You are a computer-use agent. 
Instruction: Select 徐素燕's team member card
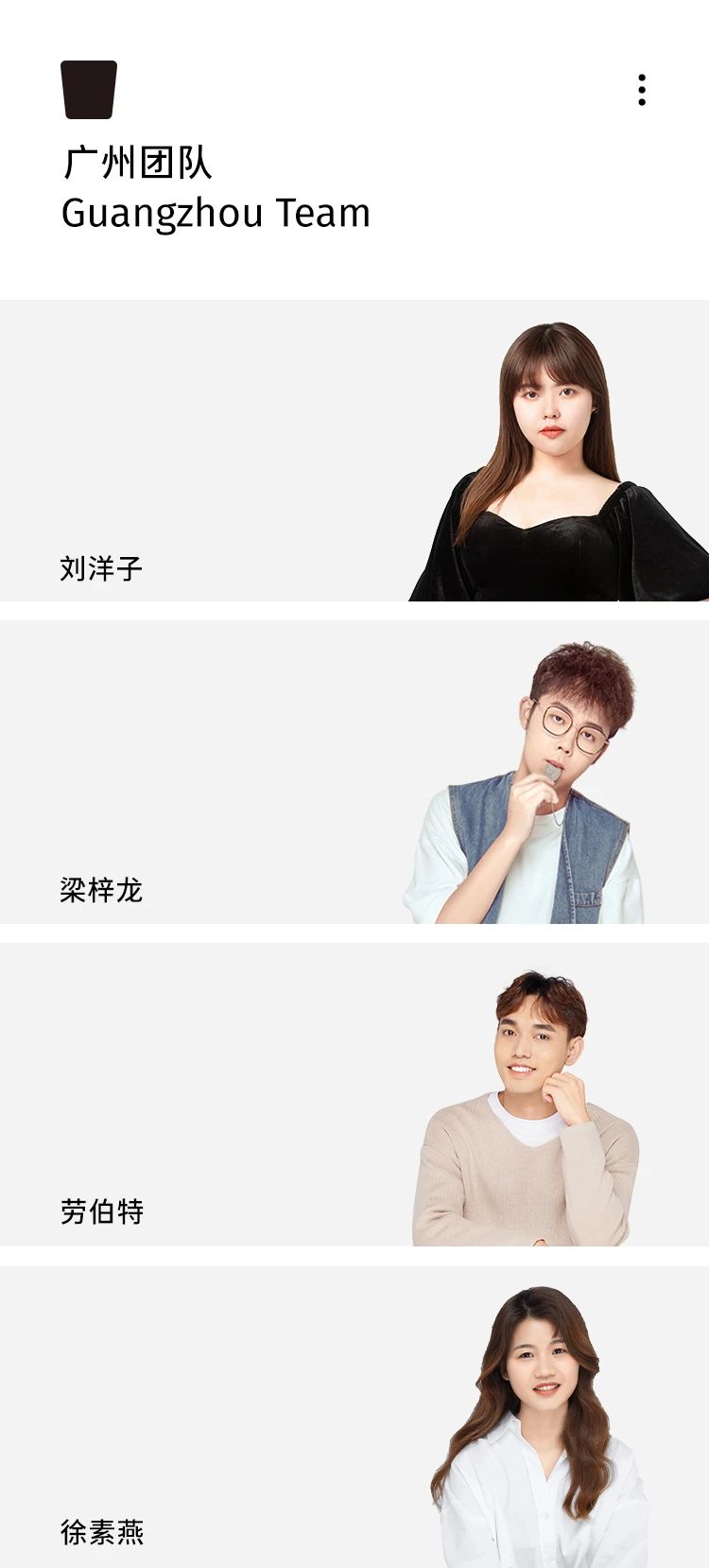(354, 1416)
